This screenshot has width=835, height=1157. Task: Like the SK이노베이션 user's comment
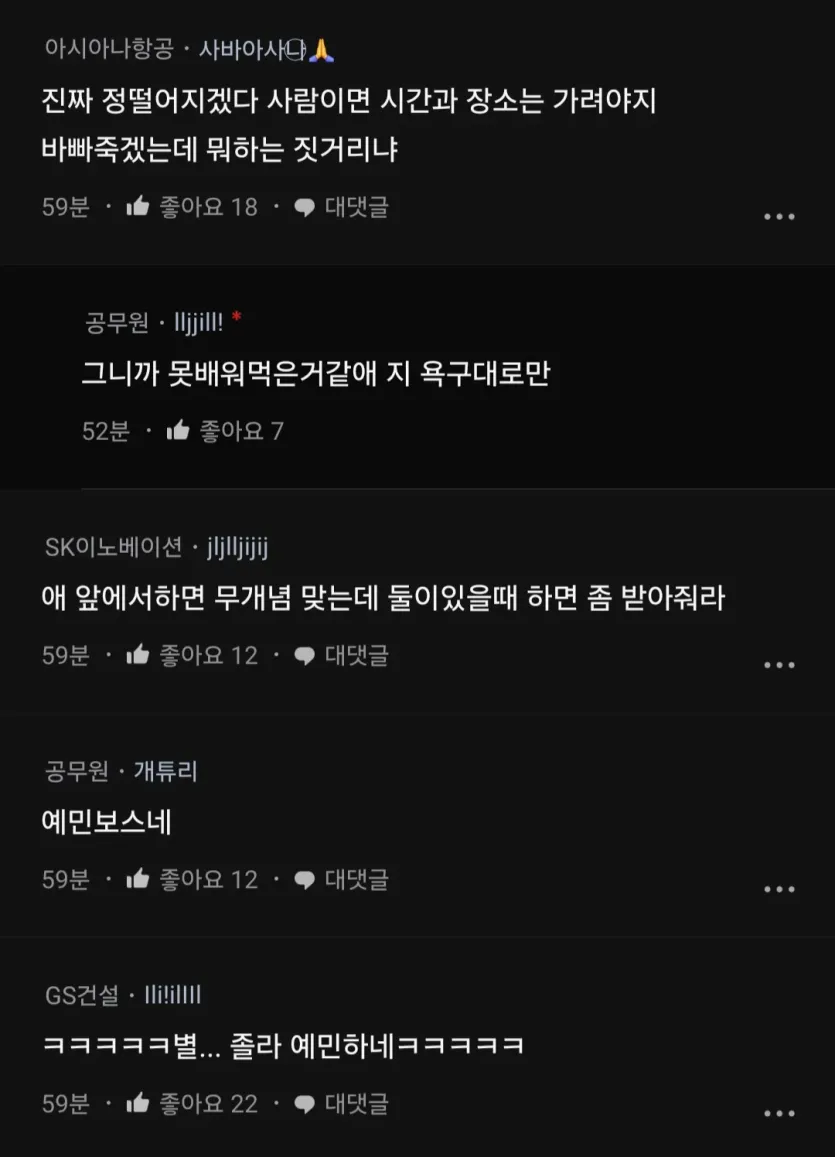[x=139, y=656]
